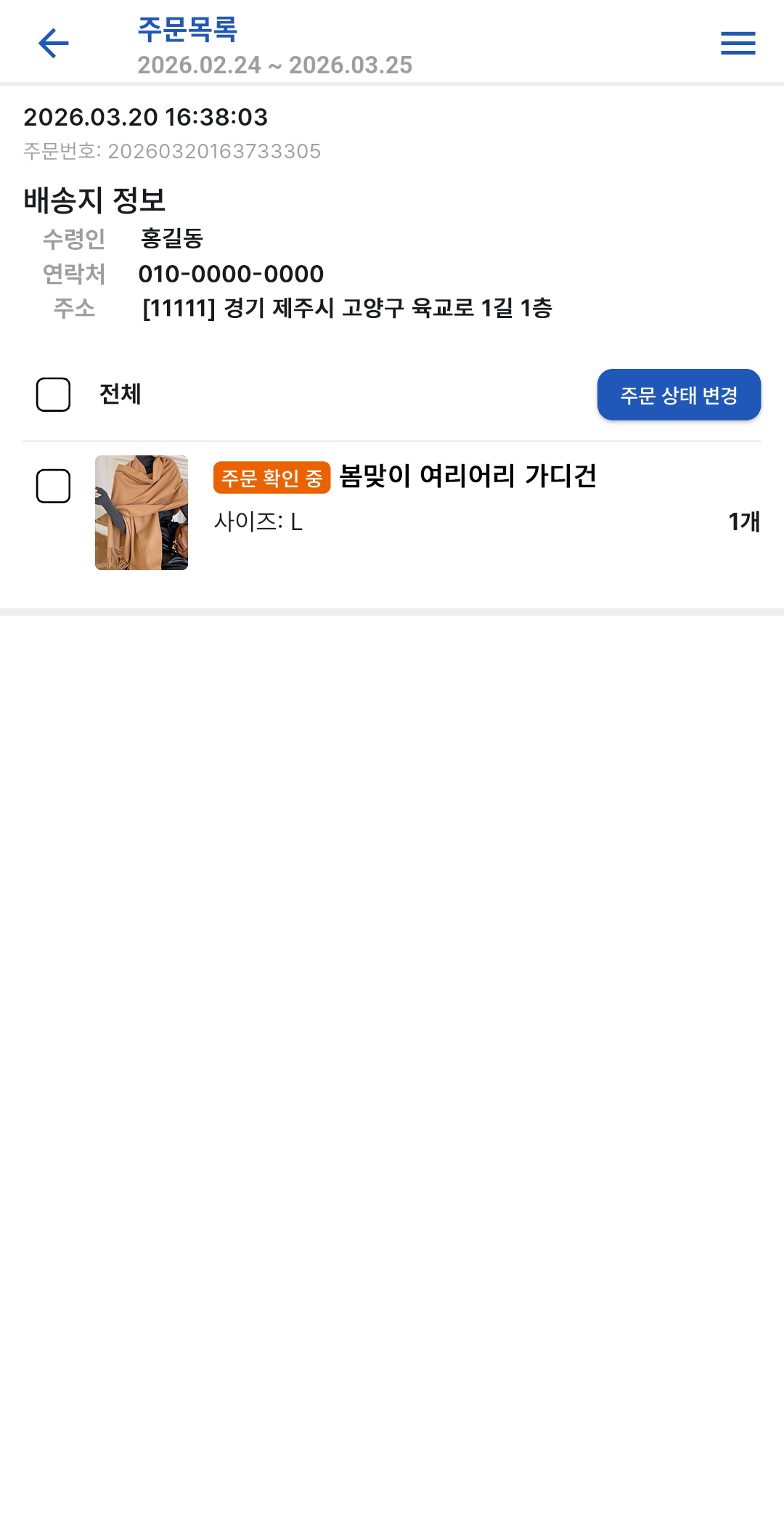Select the 봄맞이 여리어리 가디건 item checkbox

pos(54,486)
